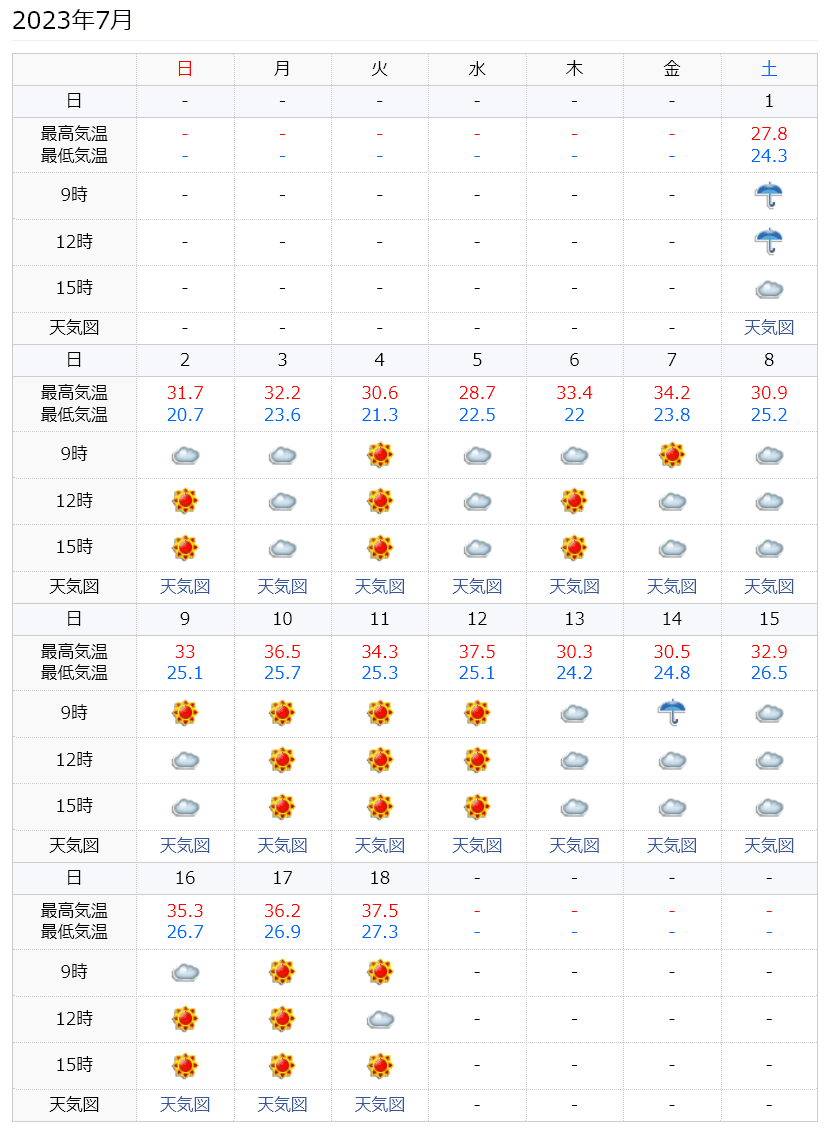
Task: Select the 天気図 link for day 5
Action: [x=477, y=586]
